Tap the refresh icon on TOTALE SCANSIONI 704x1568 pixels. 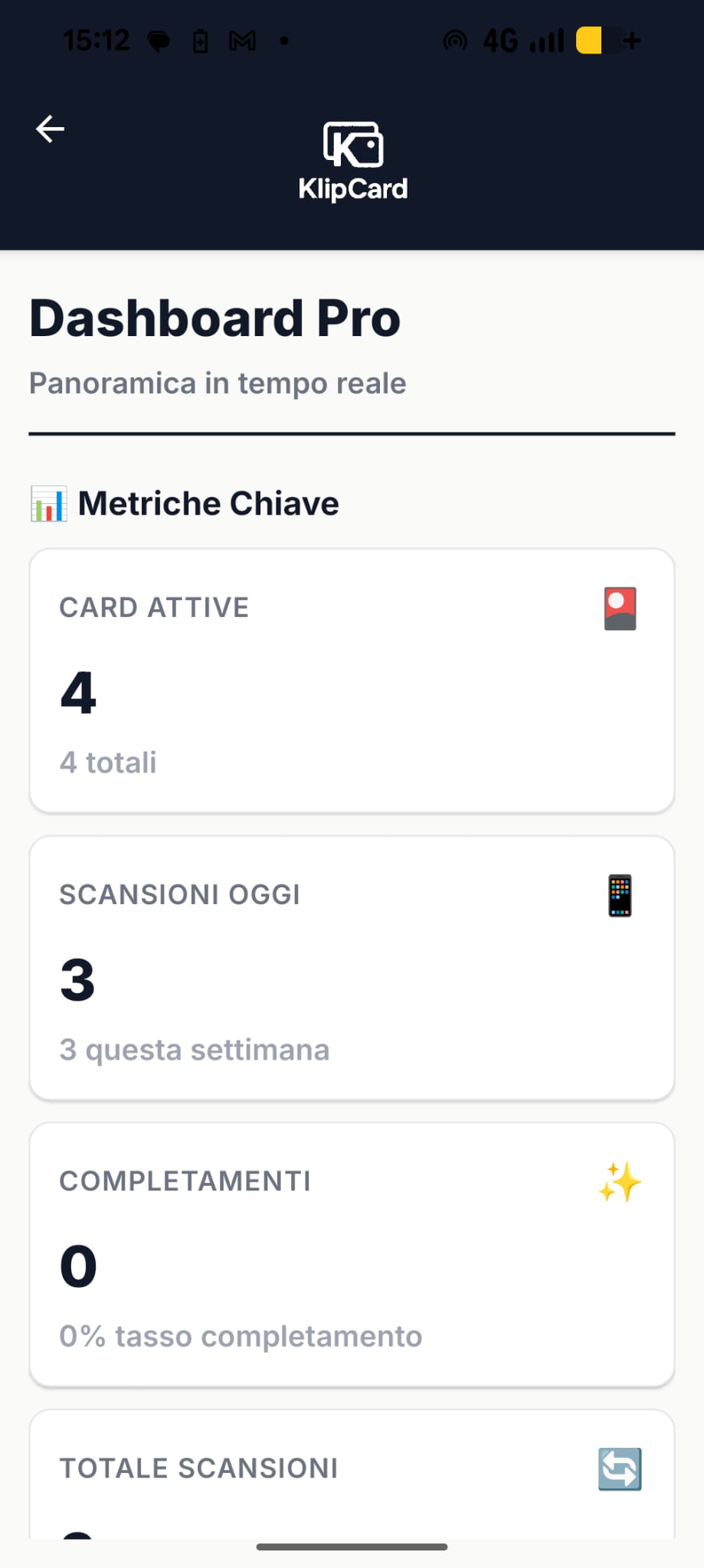tap(619, 1468)
